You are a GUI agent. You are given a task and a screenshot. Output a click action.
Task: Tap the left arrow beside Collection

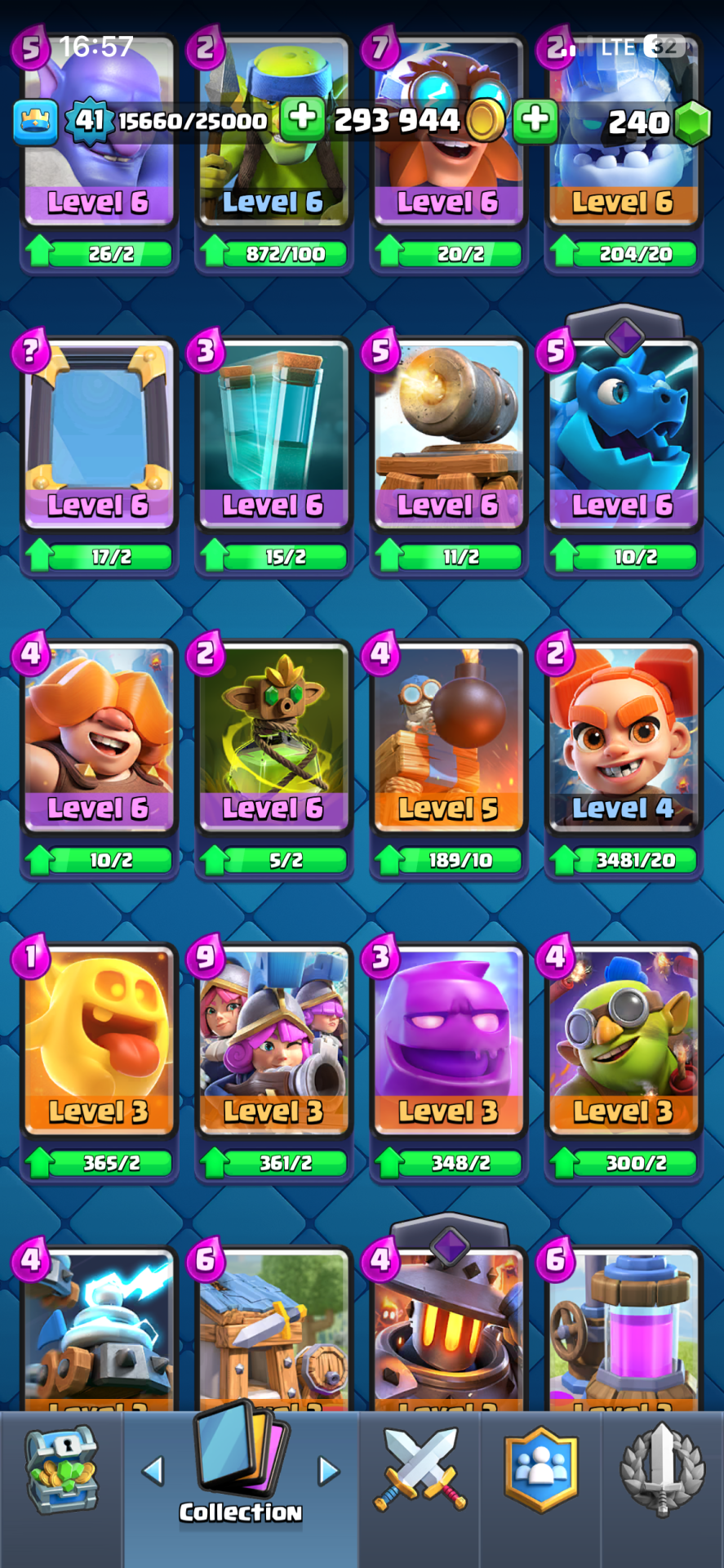pos(153,1471)
